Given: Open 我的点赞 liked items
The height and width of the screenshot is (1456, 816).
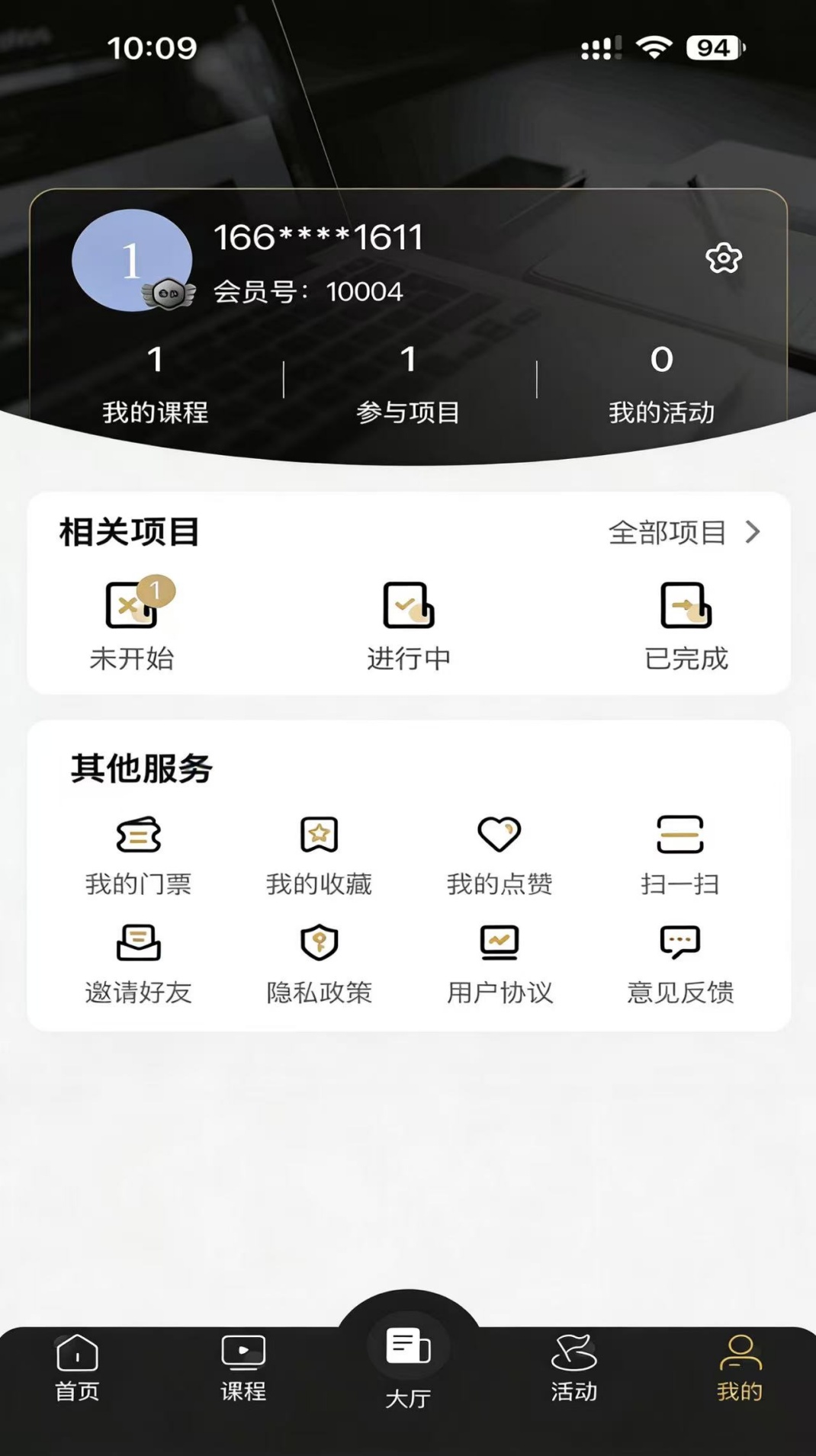Looking at the screenshot, I should (500, 855).
